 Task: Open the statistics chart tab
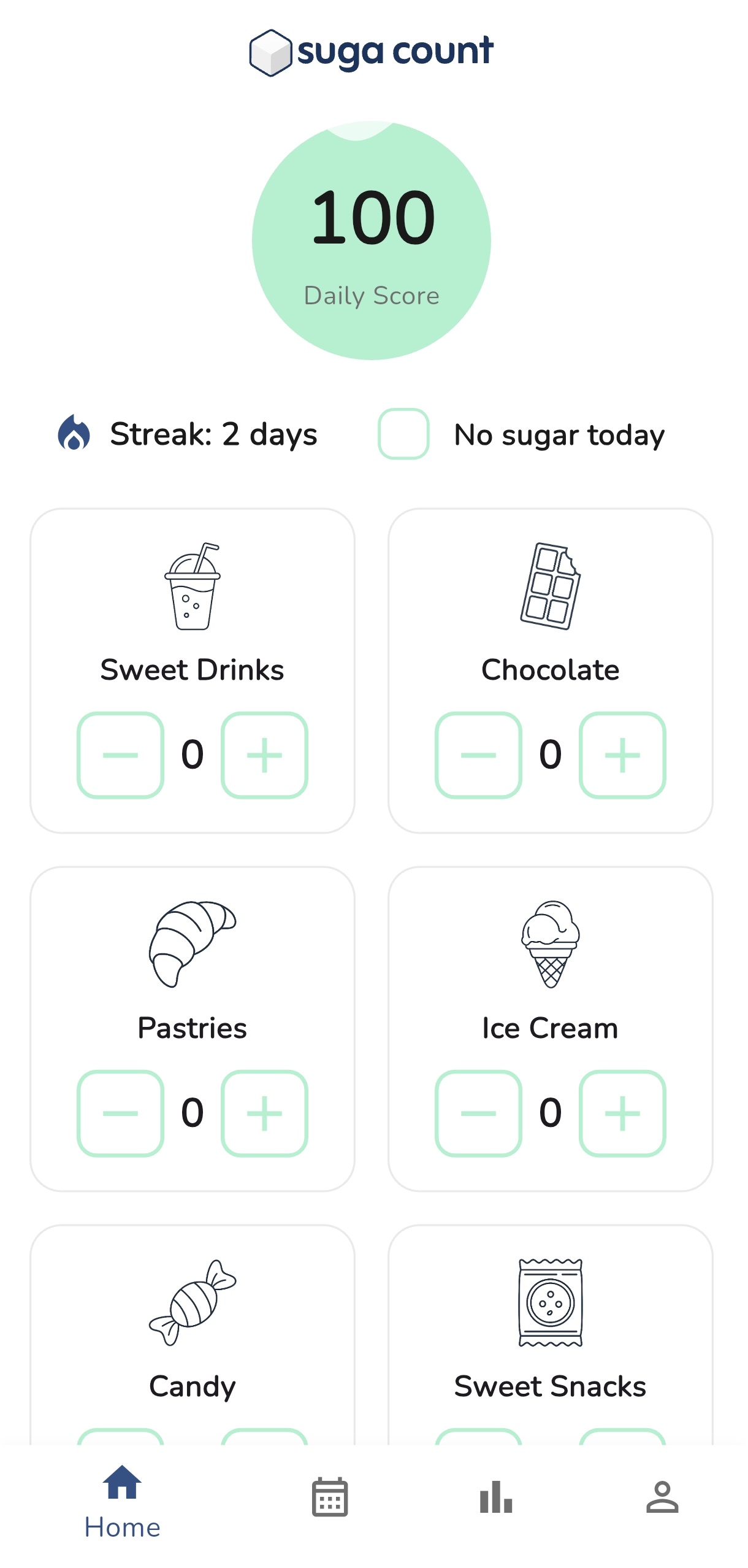(496, 1497)
